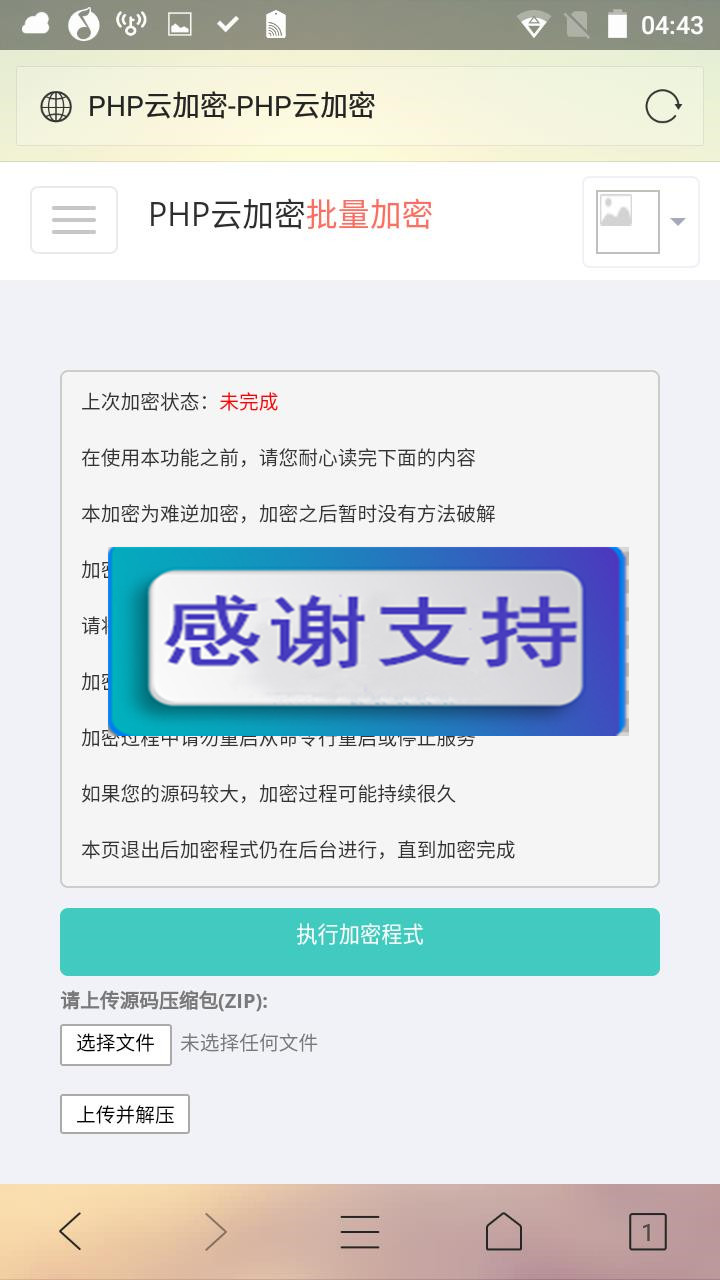The width and height of the screenshot is (720, 1280).
Task: Go to the browser home page
Action: (x=504, y=1231)
